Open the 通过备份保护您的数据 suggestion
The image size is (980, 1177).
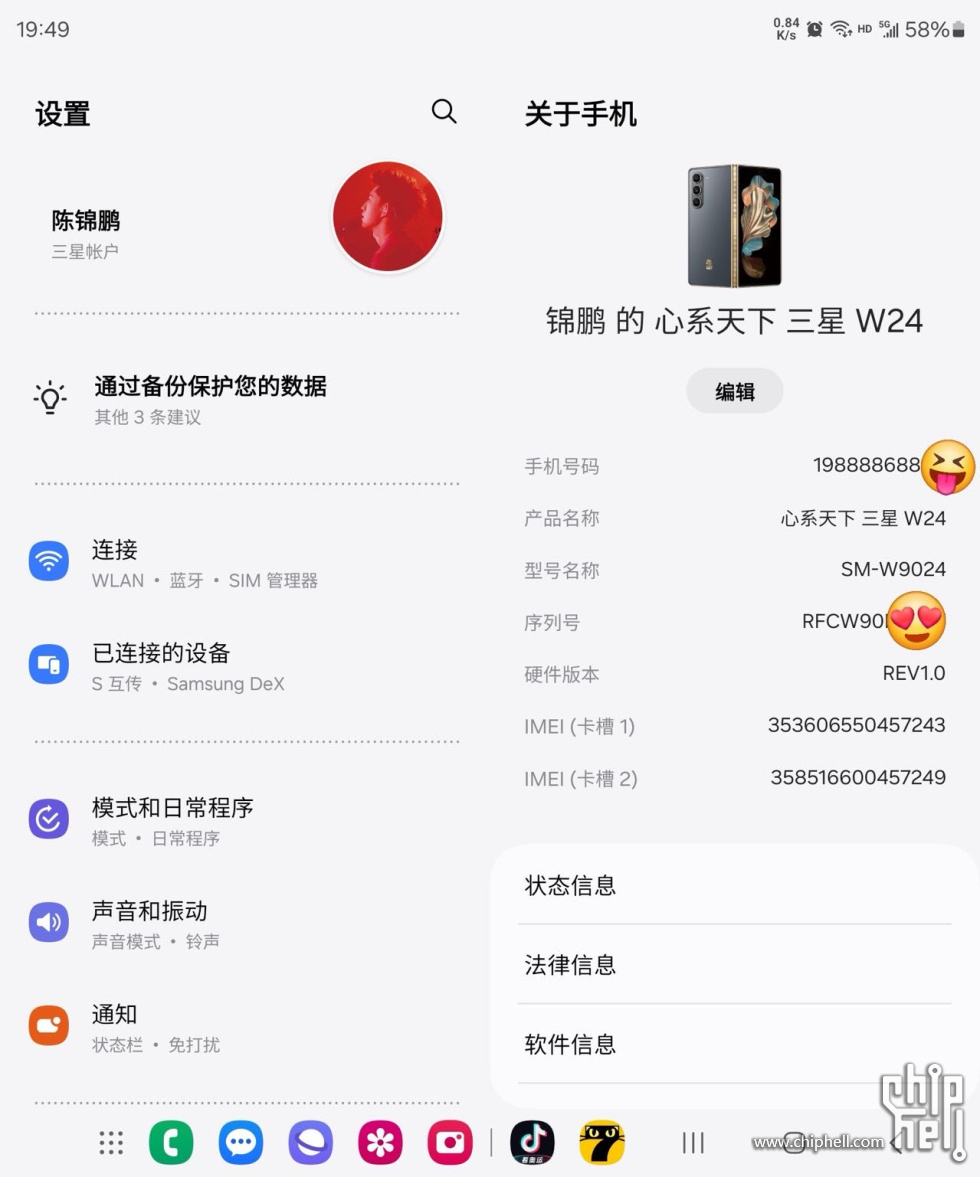tap(210, 398)
